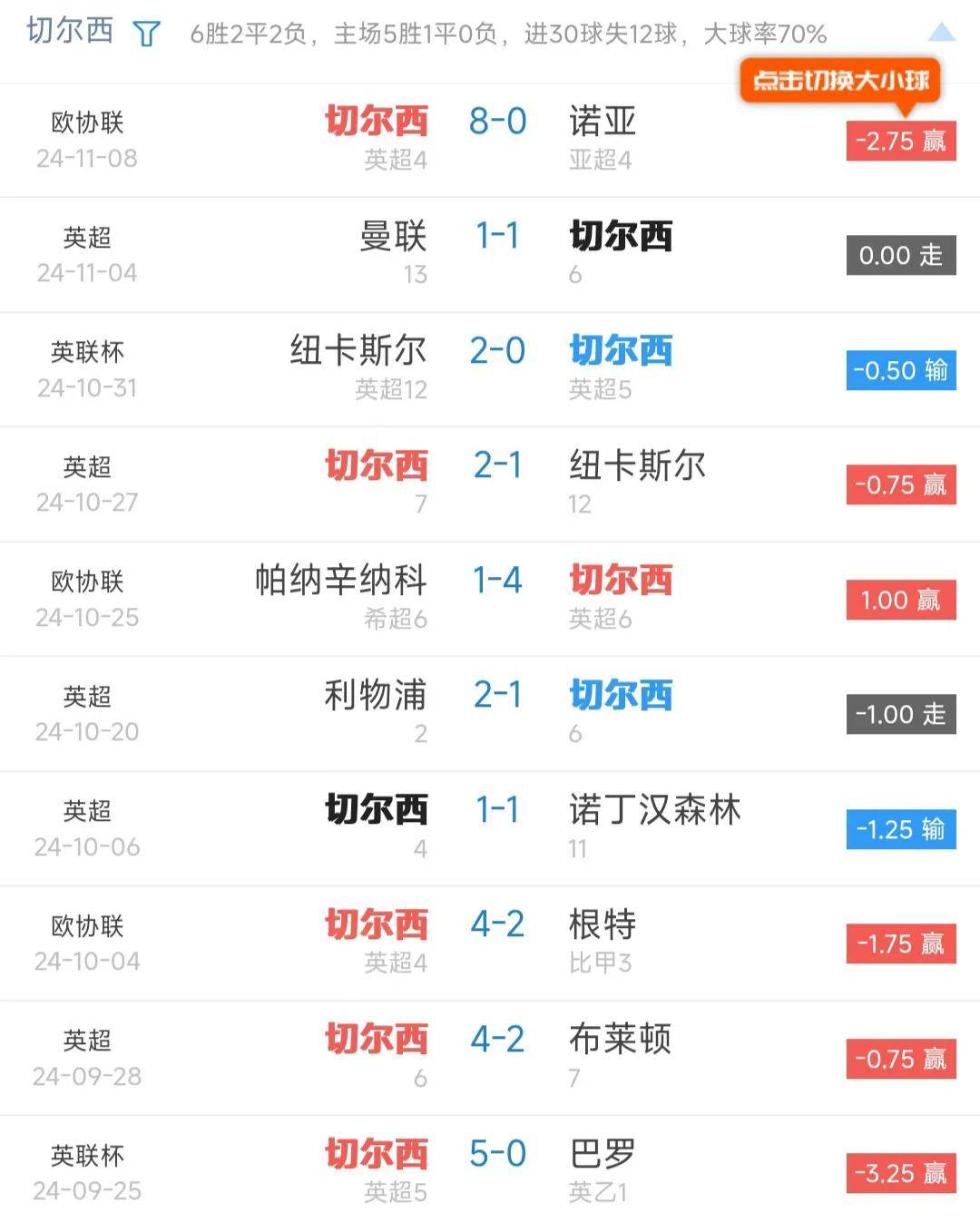Click the -0.50 输 blue badge for 纽卡斯尔 match

pyautogui.click(x=900, y=370)
